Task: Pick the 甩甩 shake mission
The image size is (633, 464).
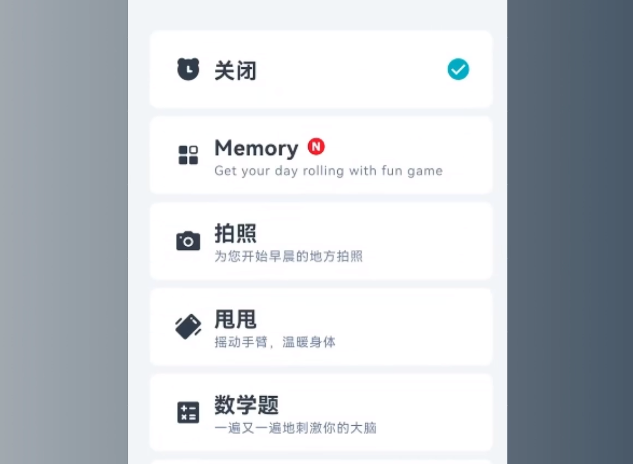Action: pyautogui.click(x=320, y=327)
